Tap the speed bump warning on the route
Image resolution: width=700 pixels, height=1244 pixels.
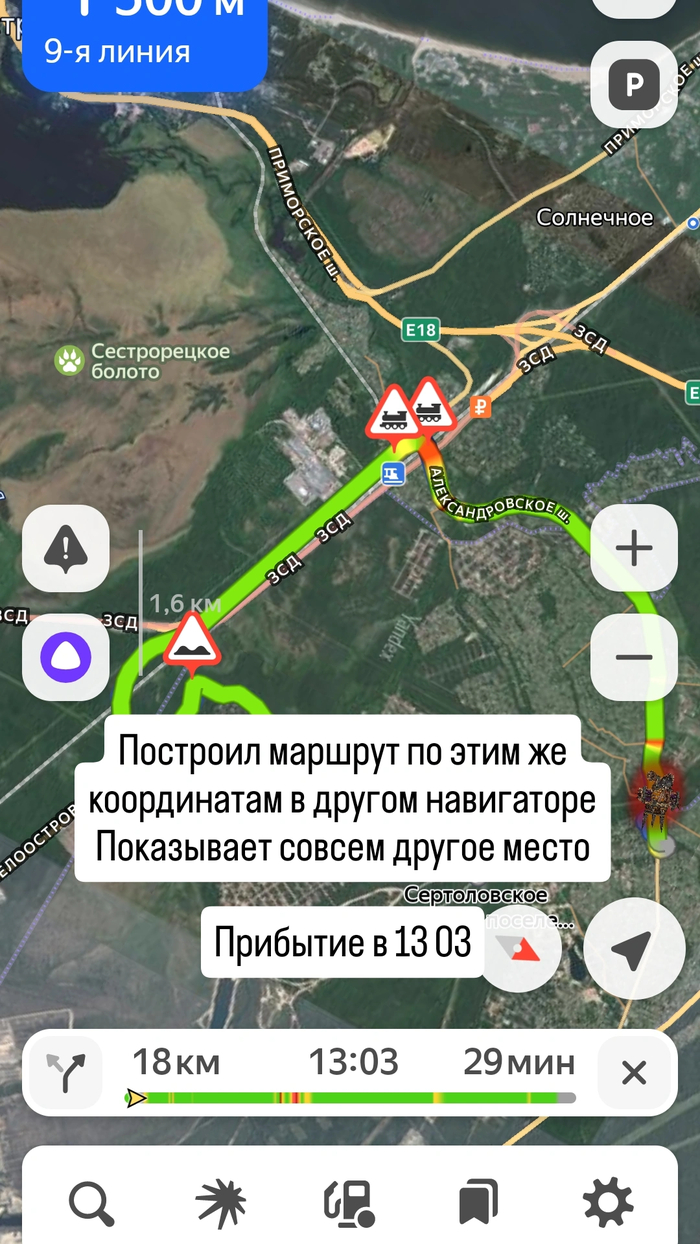click(x=192, y=643)
